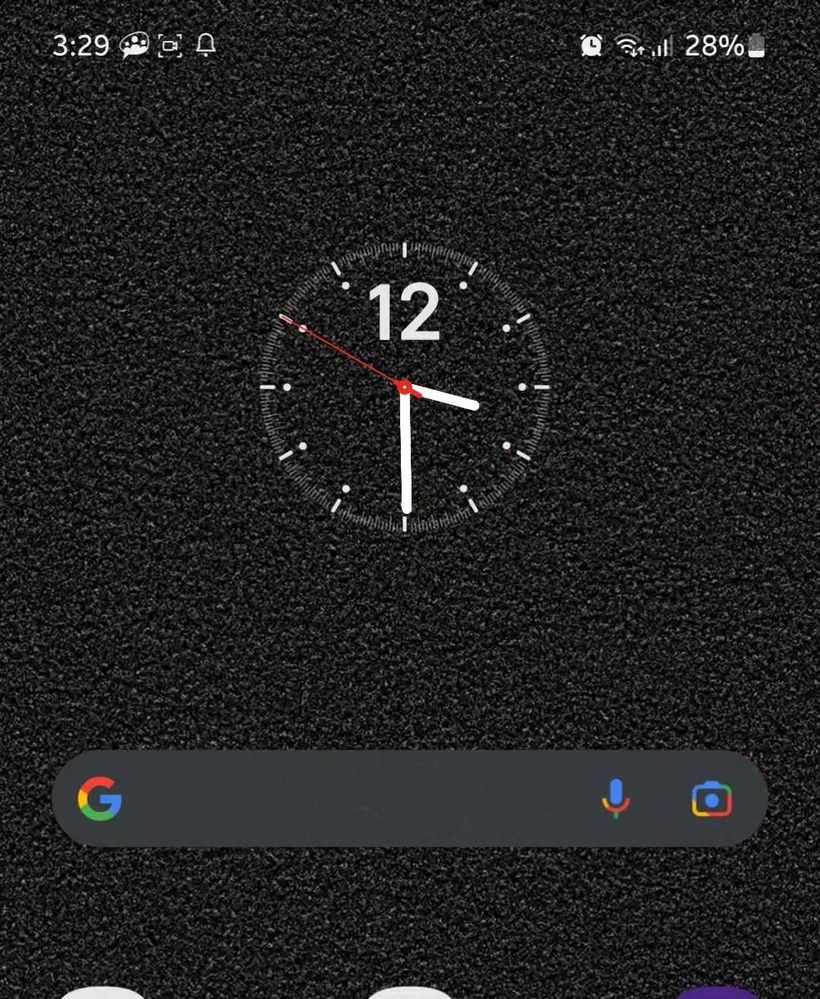Open the analog clock widget

(405, 386)
